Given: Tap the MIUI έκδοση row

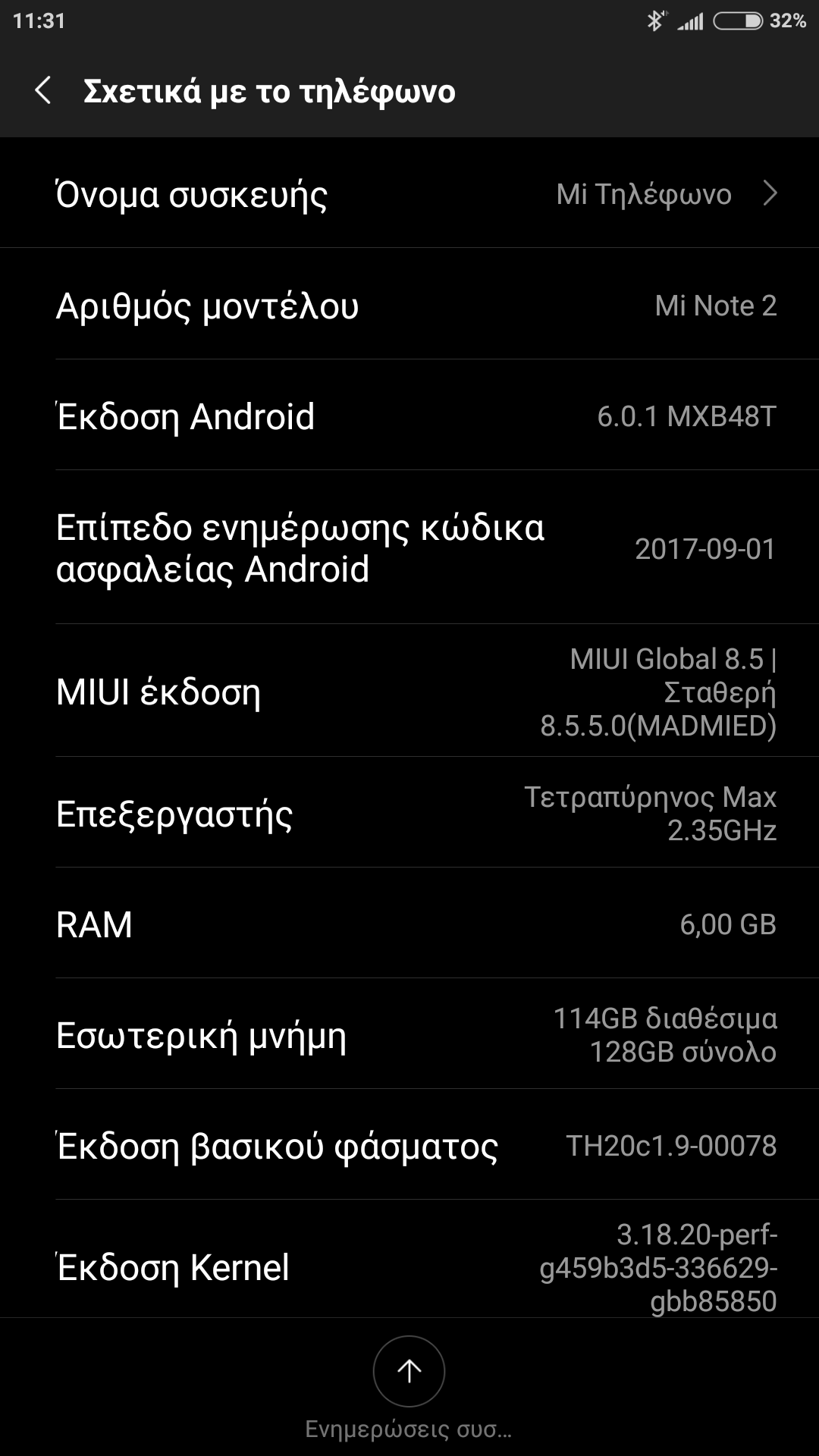Looking at the screenshot, I should point(409,692).
